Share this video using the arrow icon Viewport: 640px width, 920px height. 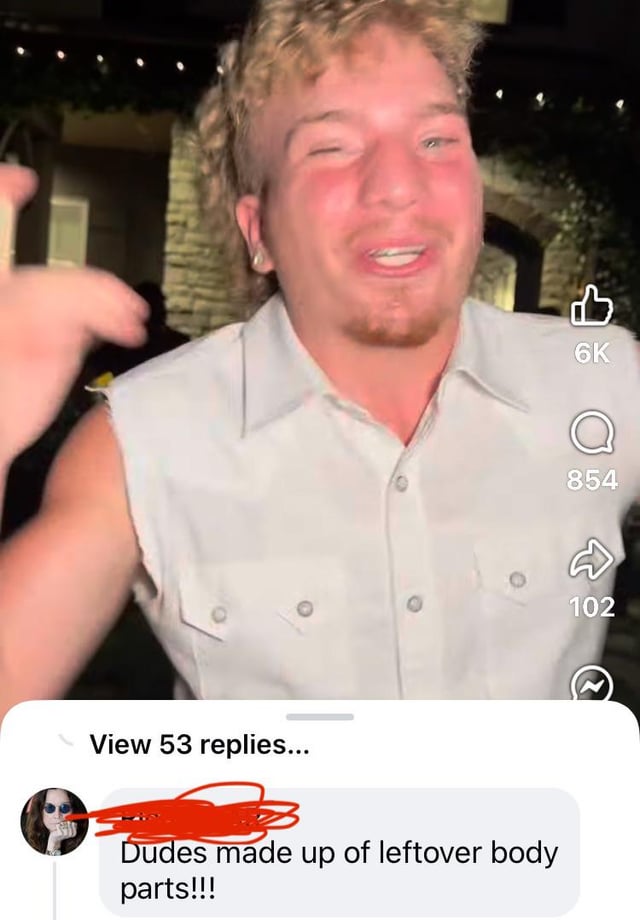[x=592, y=564]
